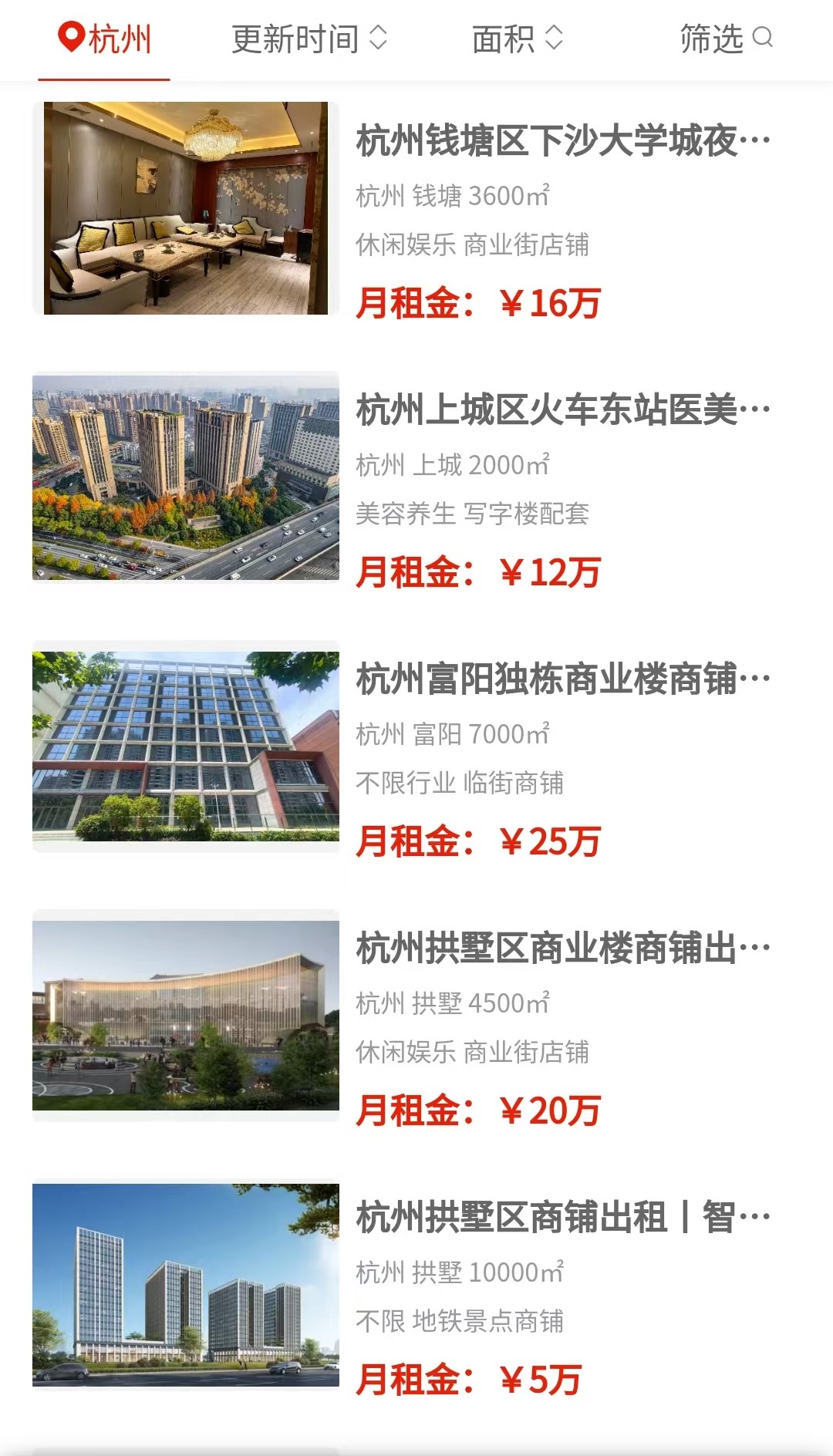
Task: Open the 筛选 filter options
Action: pyautogui.click(x=726, y=39)
